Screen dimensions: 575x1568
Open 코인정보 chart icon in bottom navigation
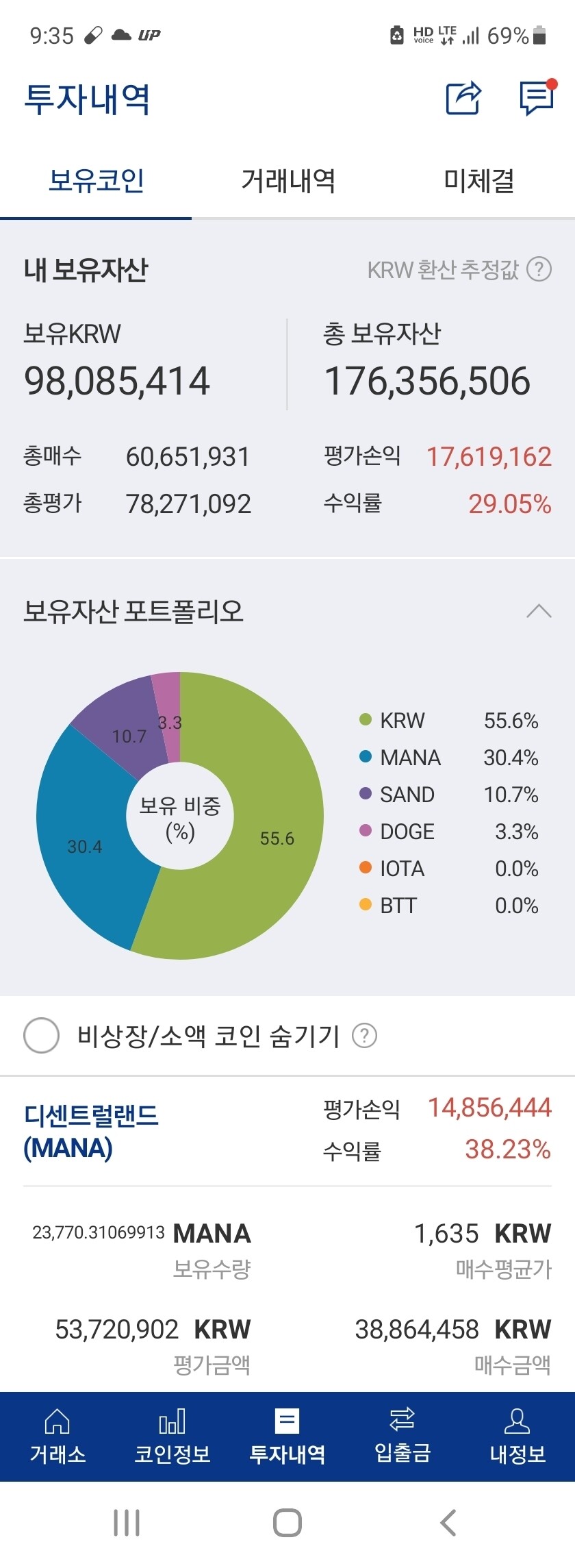172,1434
